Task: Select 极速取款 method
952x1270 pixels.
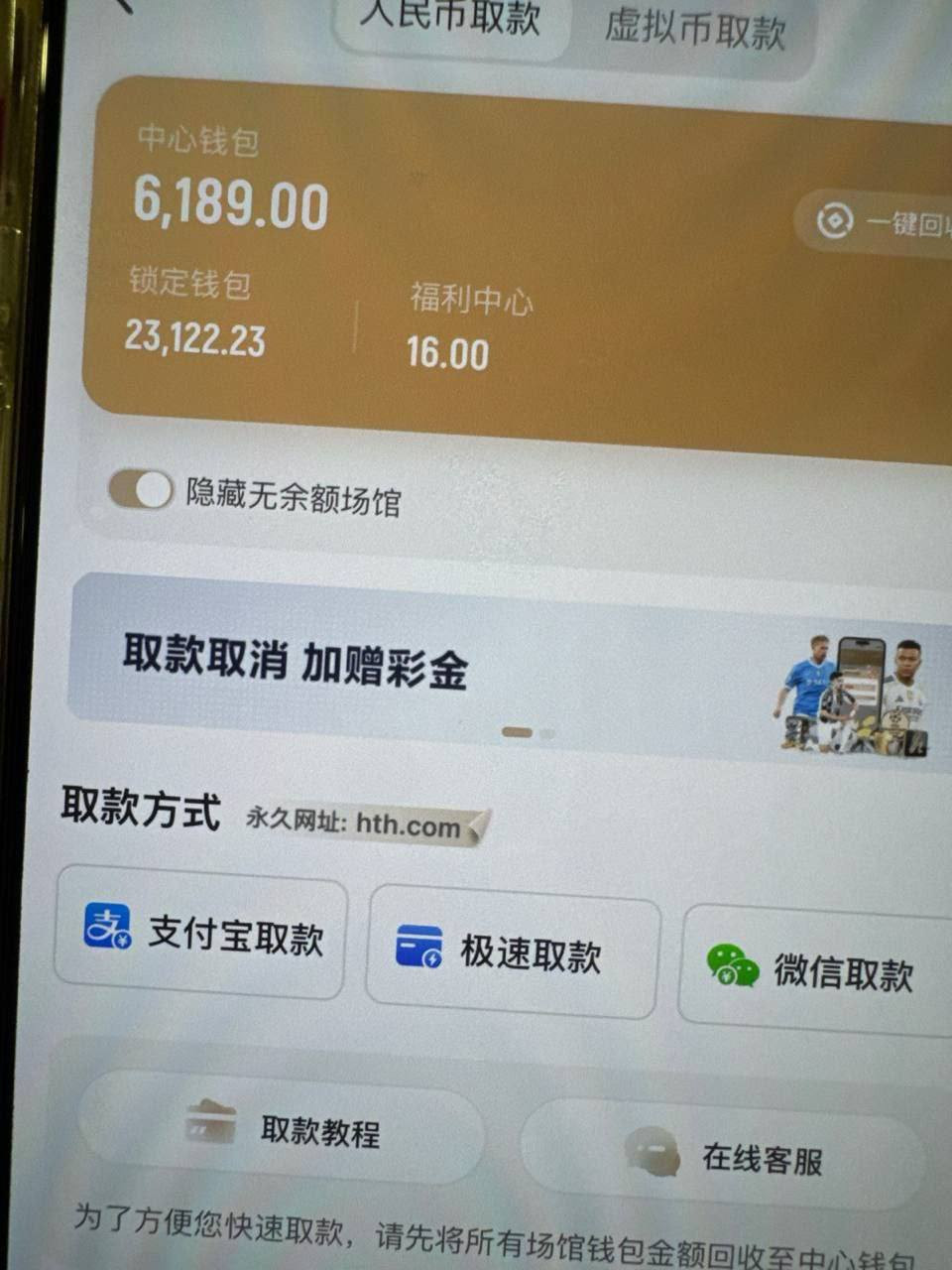Action: pos(512,952)
